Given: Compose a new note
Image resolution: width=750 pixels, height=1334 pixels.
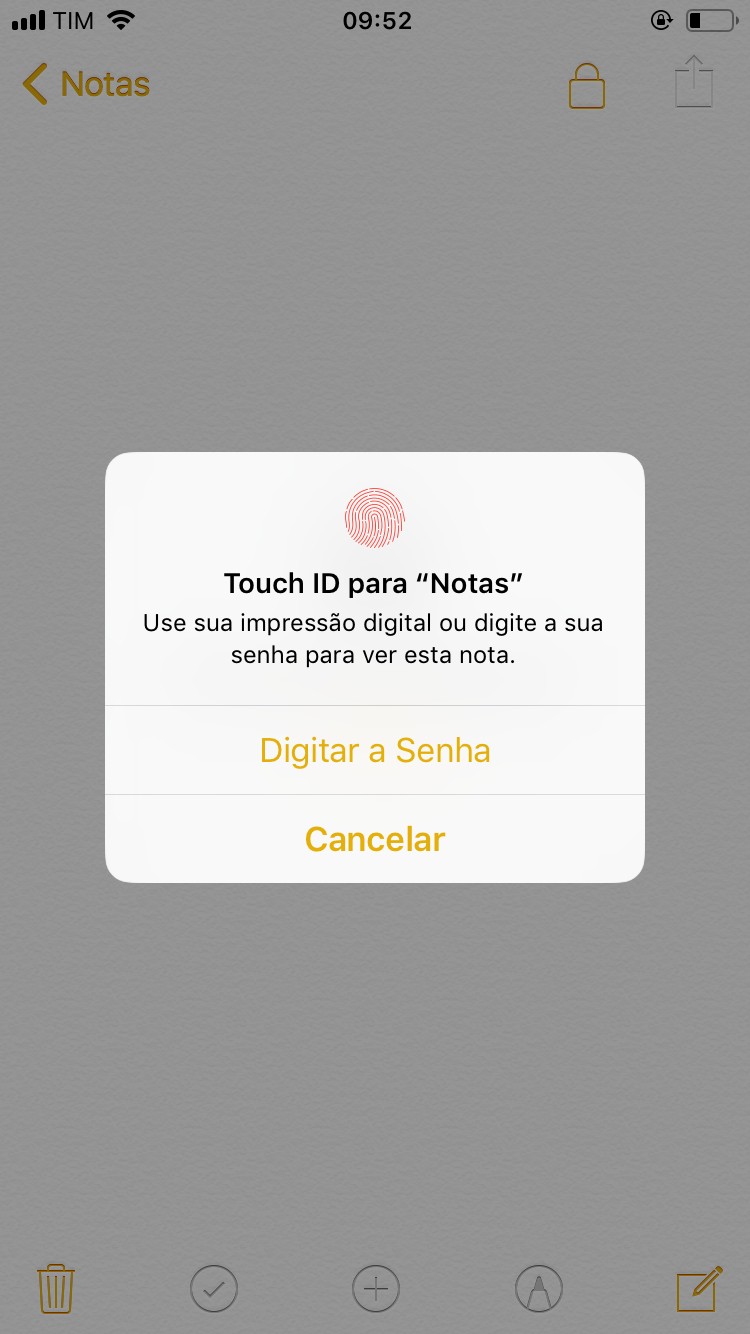Looking at the screenshot, I should (699, 1288).
